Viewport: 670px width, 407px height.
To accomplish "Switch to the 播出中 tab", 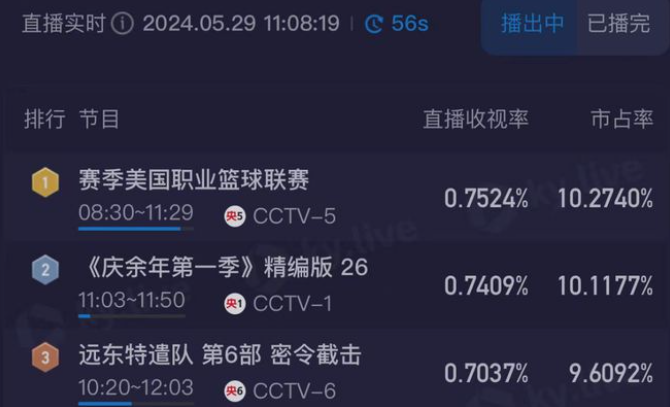I will [532, 24].
